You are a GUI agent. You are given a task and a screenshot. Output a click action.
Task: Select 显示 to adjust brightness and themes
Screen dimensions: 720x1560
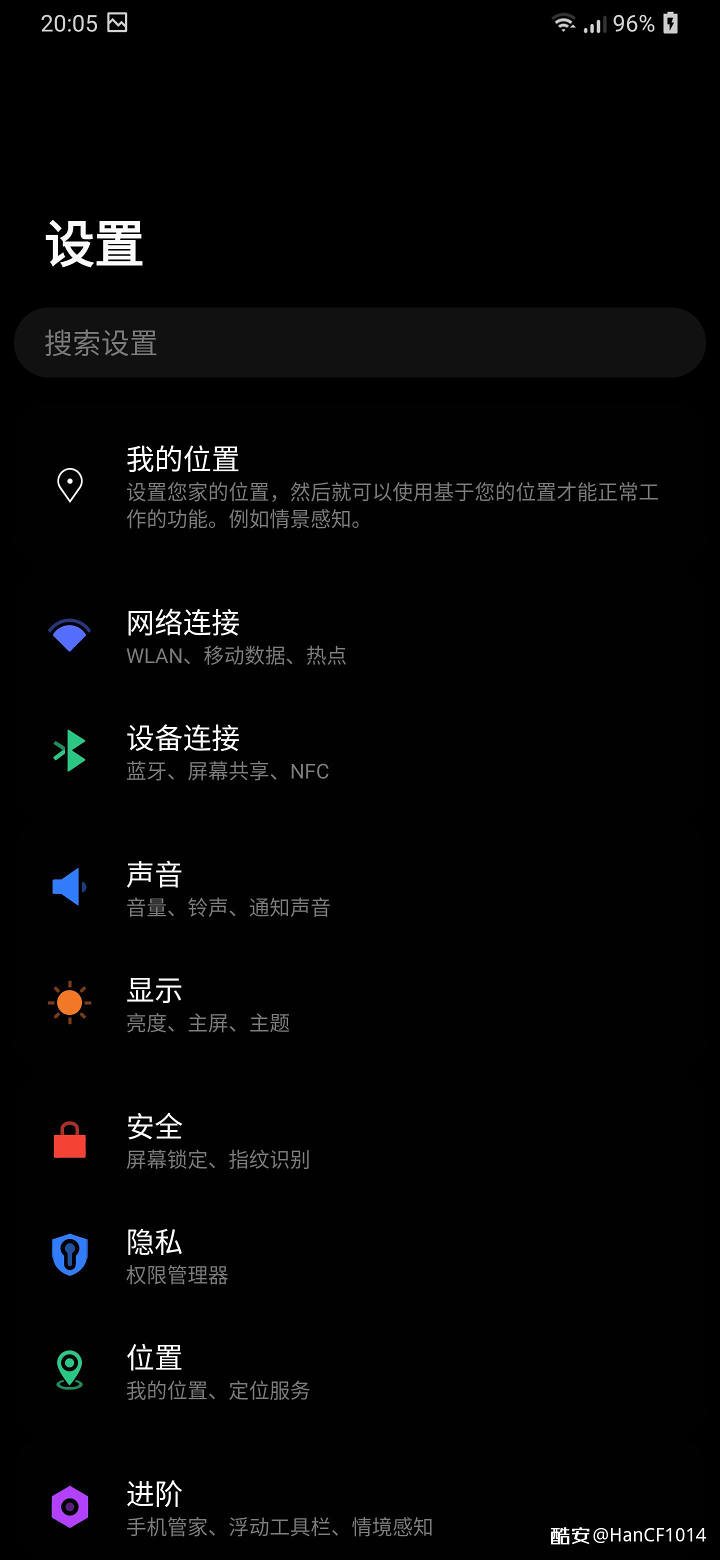click(360, 1004)
